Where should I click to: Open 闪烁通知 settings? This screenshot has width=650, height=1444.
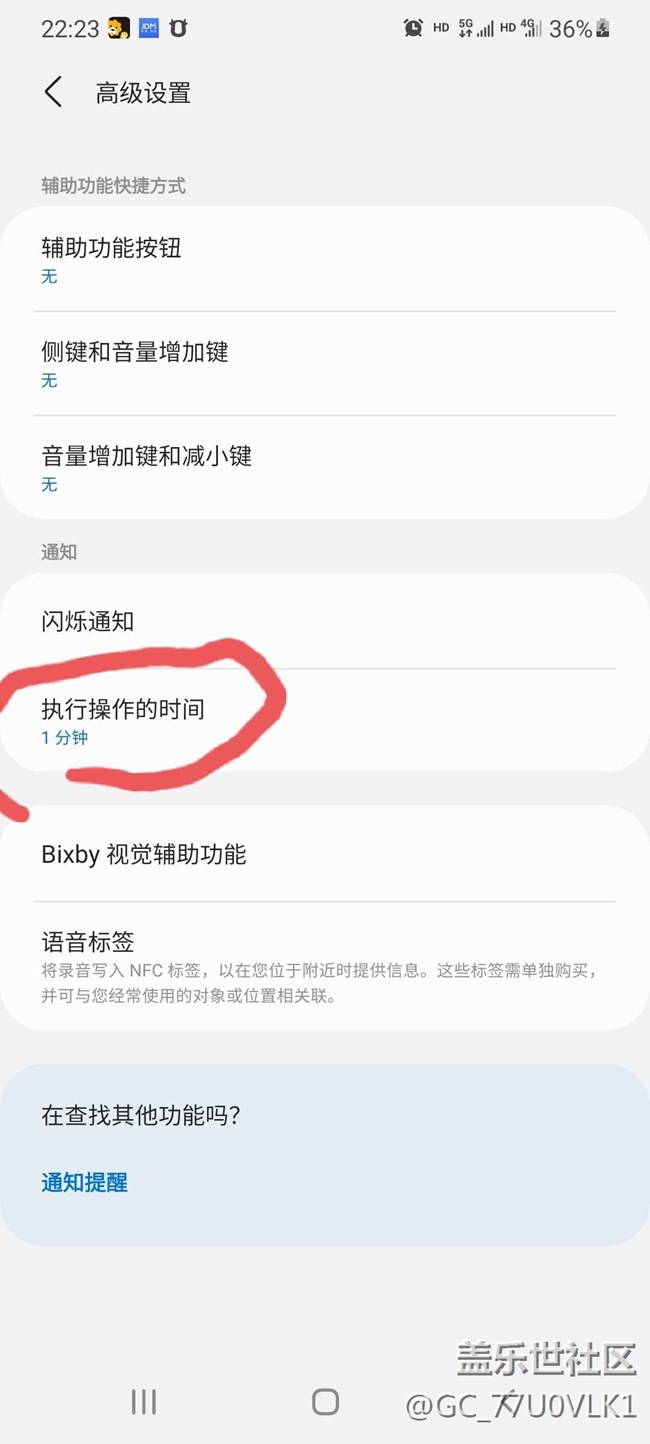point(325,621)
